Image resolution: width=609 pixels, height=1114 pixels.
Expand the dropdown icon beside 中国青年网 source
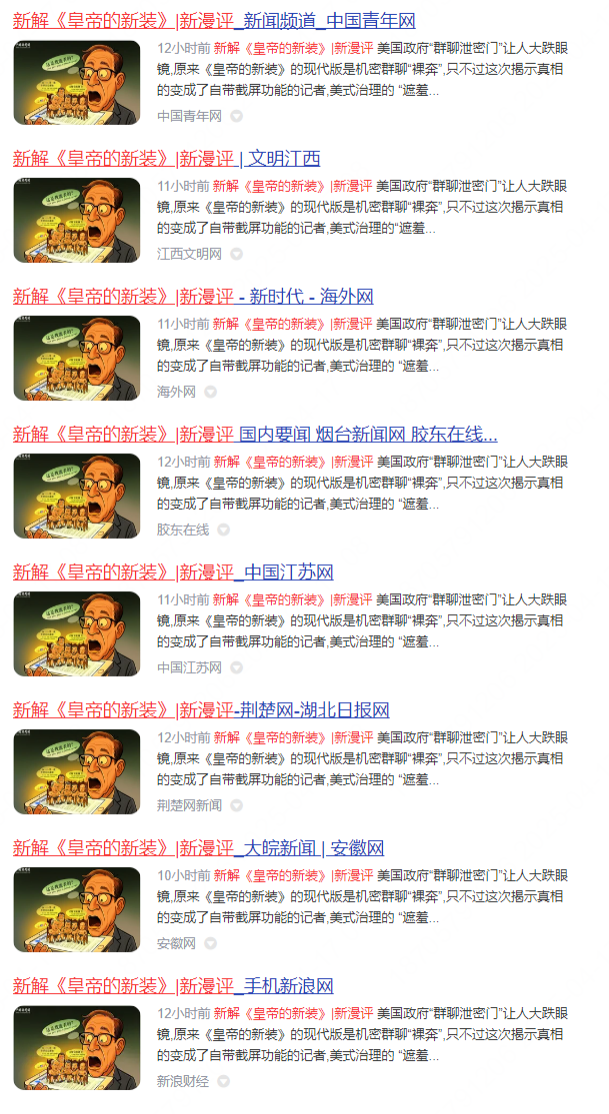(237, 116)
